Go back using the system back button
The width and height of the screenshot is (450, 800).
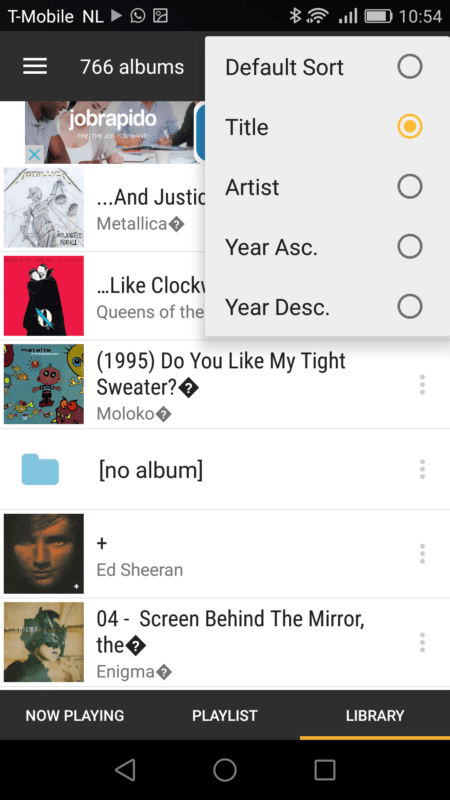pos(125,770)
